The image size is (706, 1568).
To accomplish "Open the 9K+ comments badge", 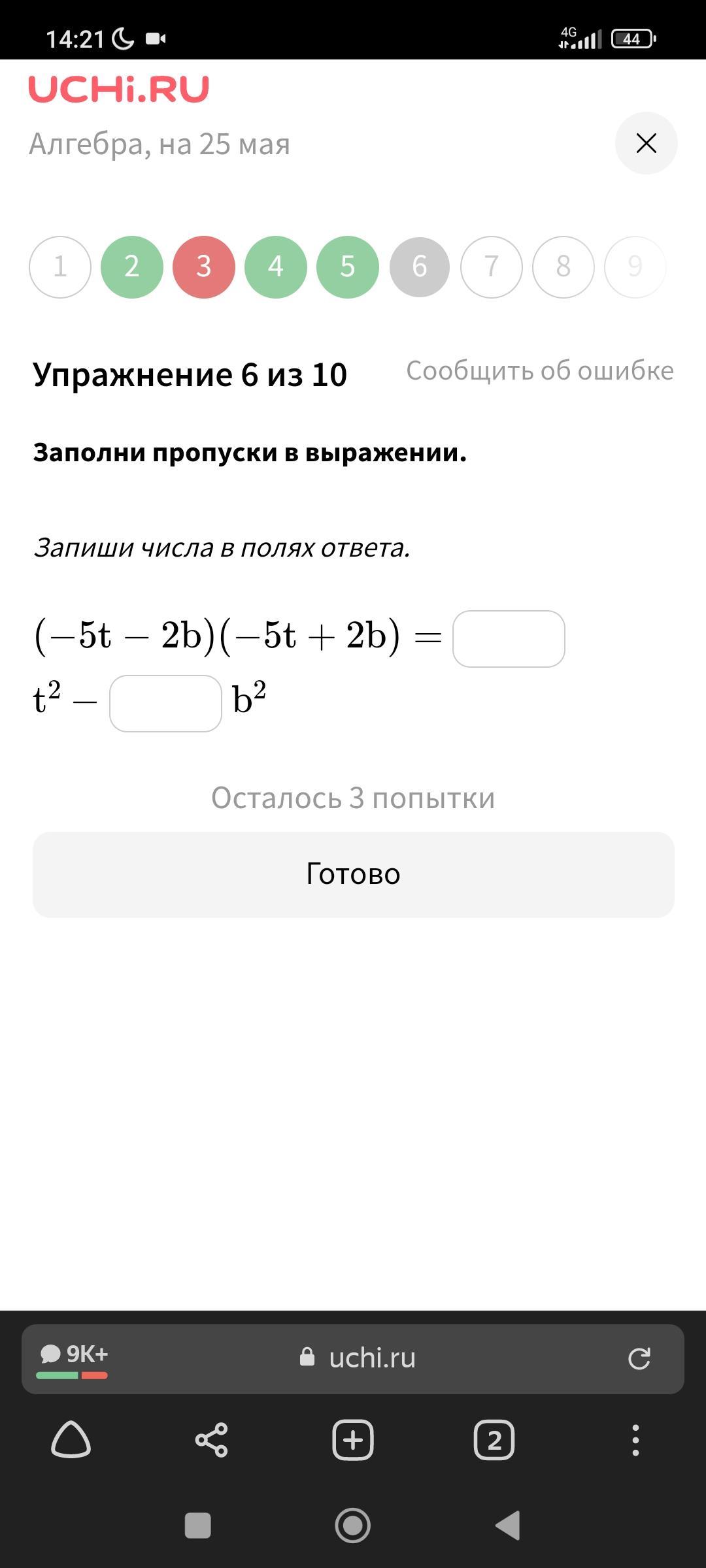I will pos(72,1358).
